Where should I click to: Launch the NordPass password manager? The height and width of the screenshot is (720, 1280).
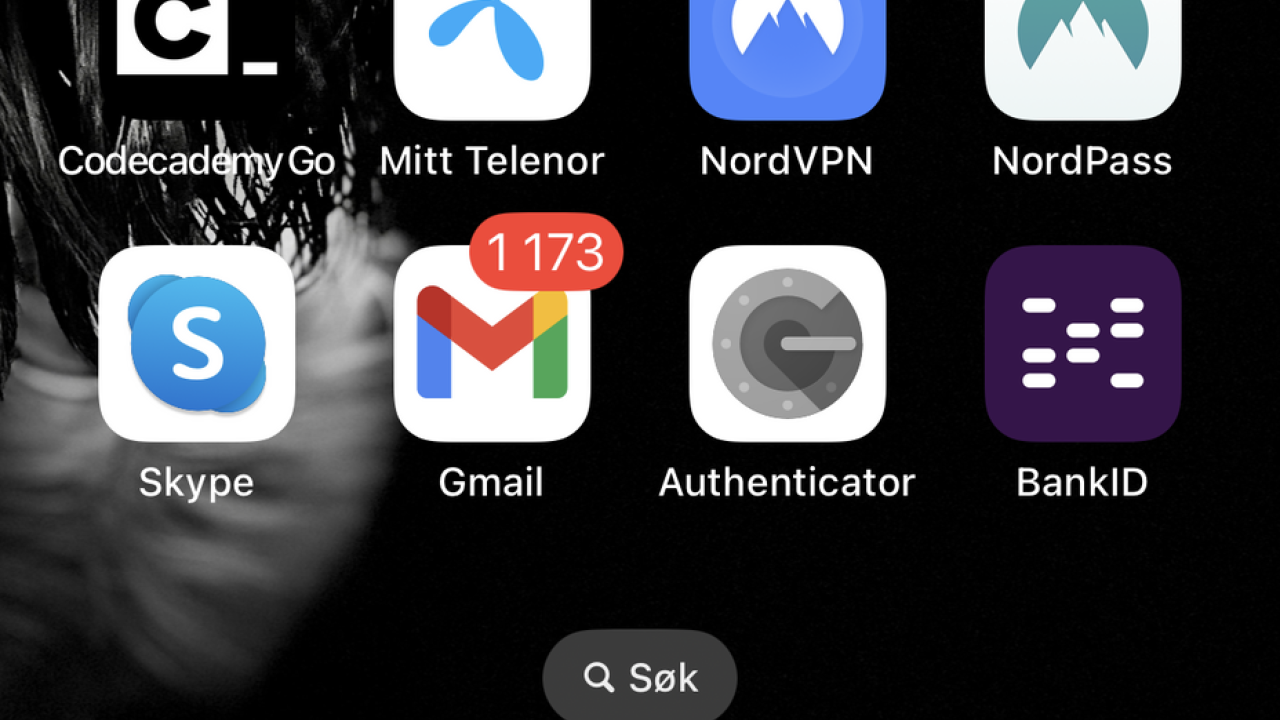(1082, 50)
